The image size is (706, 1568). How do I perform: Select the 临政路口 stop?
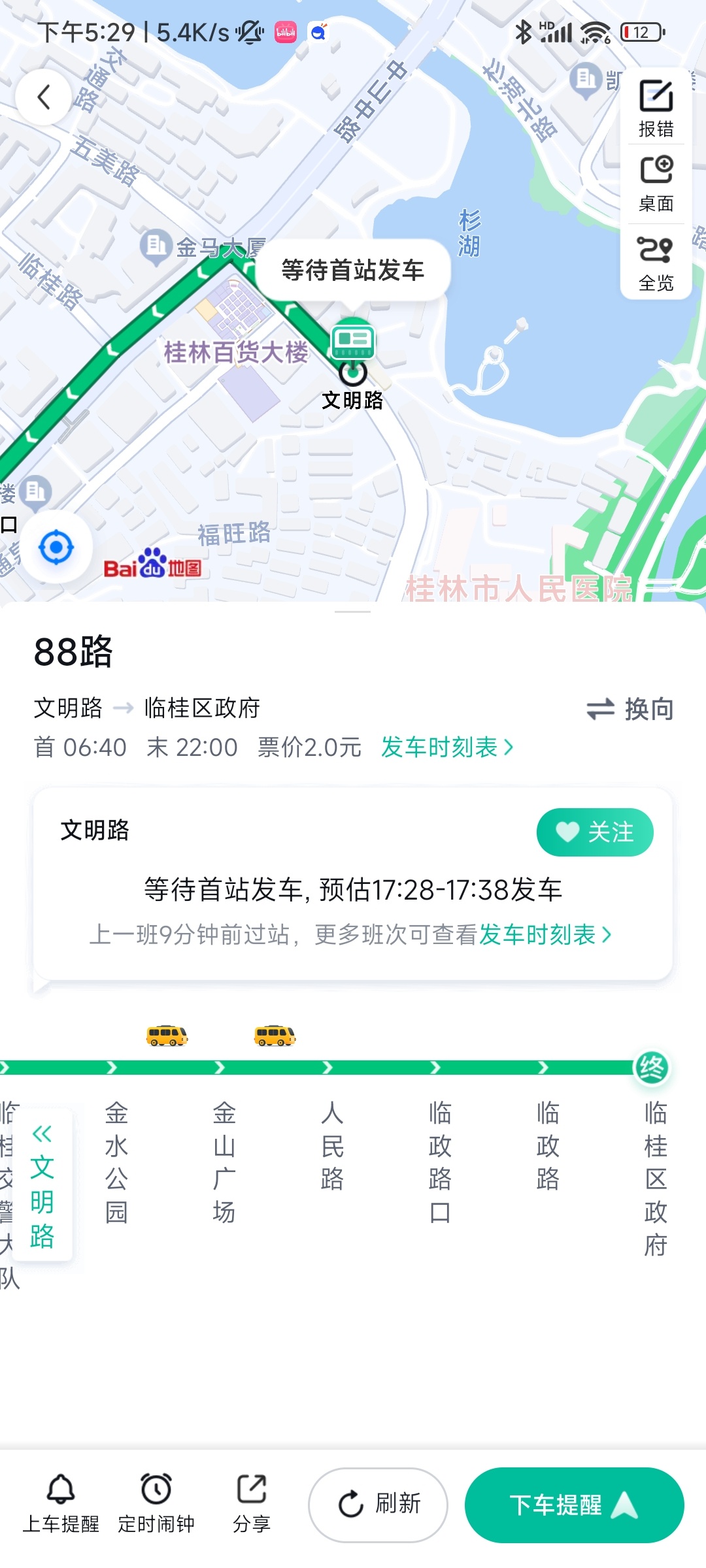(x=440, y=1162)
